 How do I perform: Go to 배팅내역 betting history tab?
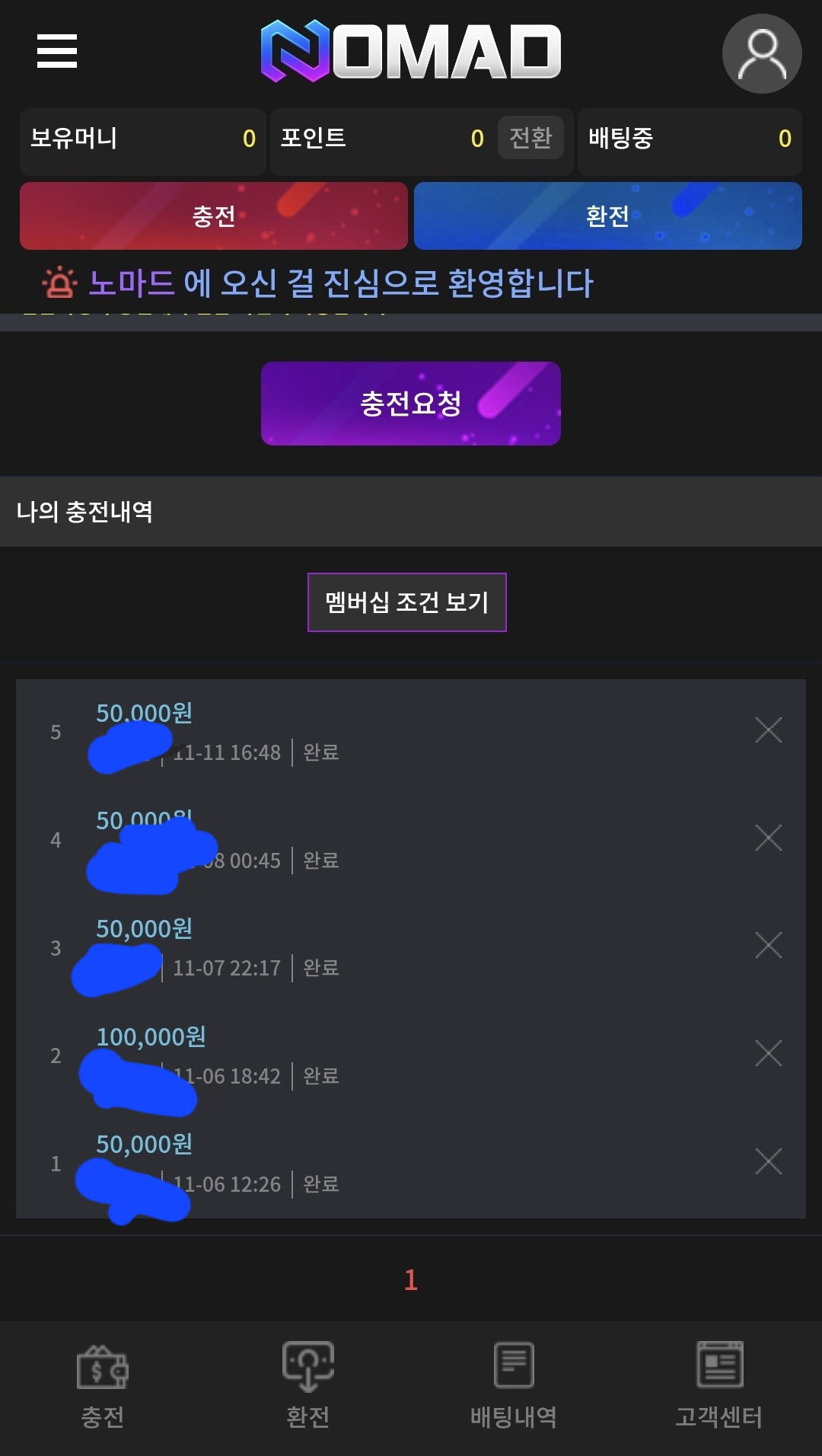pos(513,1386)
